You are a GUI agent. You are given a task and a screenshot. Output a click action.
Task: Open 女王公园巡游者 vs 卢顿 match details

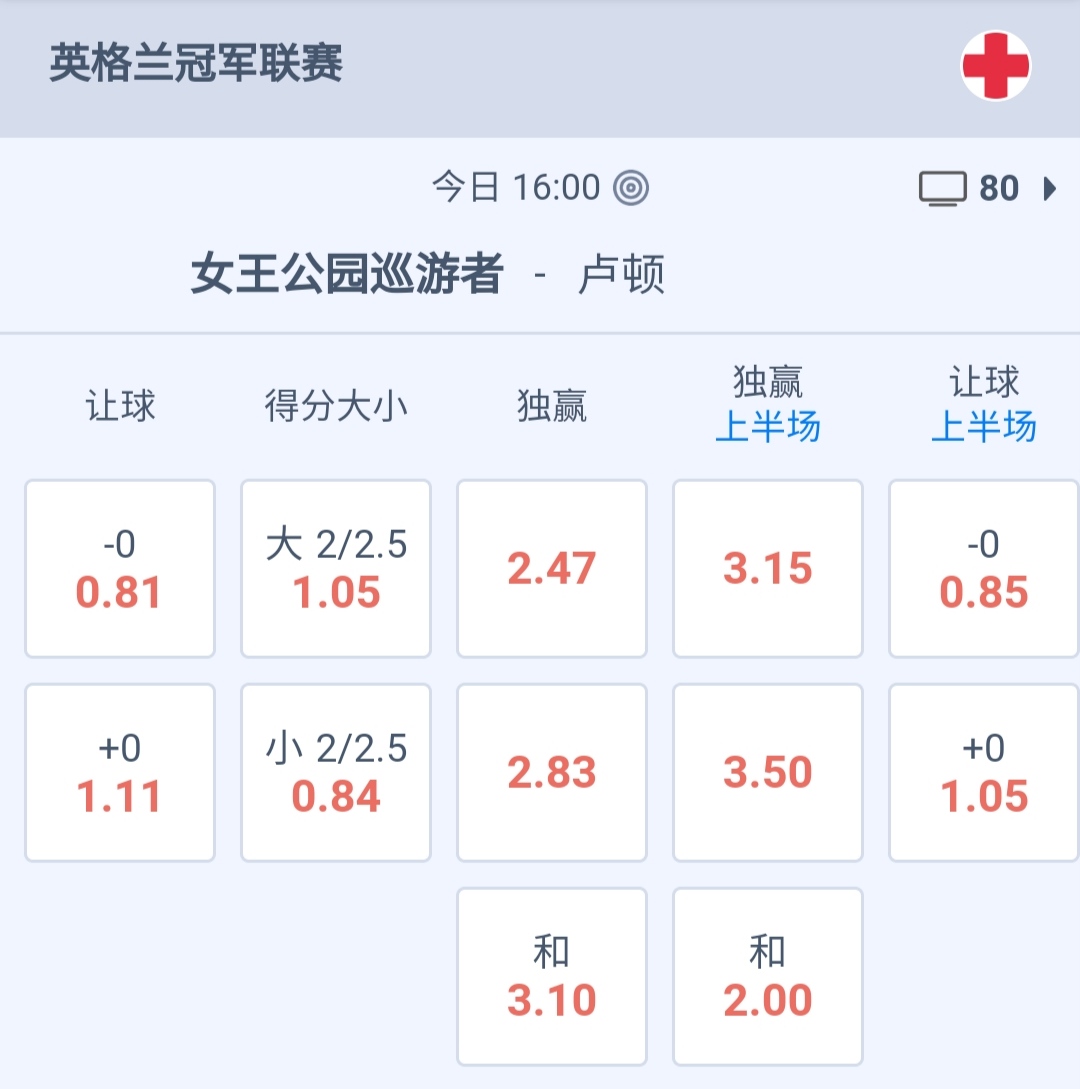pos(428,275)
